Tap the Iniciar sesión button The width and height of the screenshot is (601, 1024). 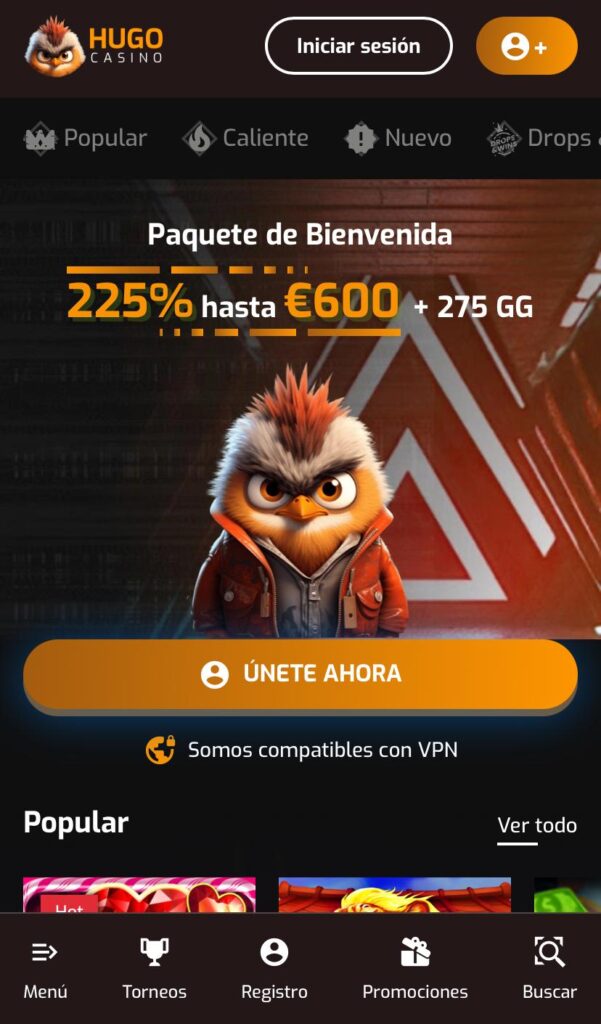[x=358, y=46]
